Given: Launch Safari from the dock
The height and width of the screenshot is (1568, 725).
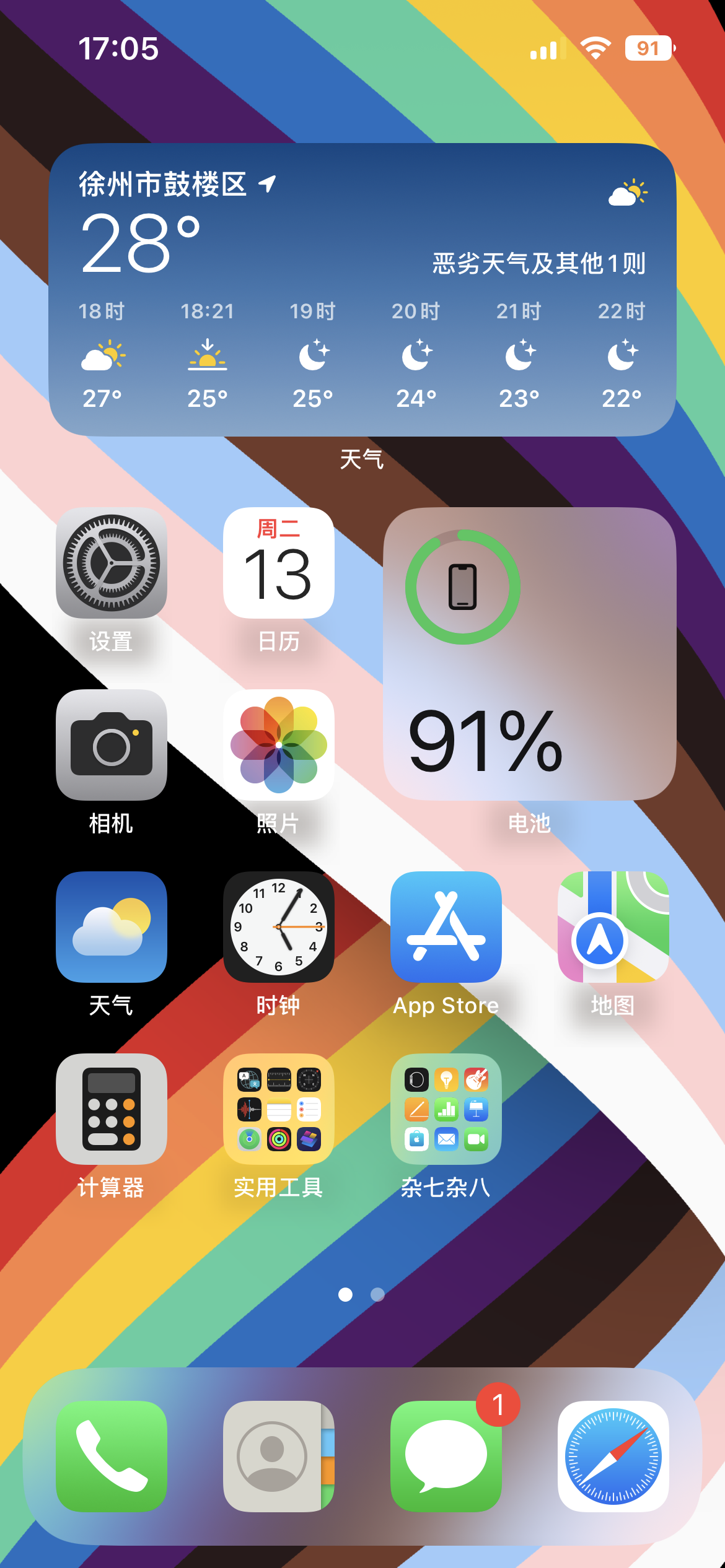Looking at the screenshot, I should click(x=613, y=1456).
